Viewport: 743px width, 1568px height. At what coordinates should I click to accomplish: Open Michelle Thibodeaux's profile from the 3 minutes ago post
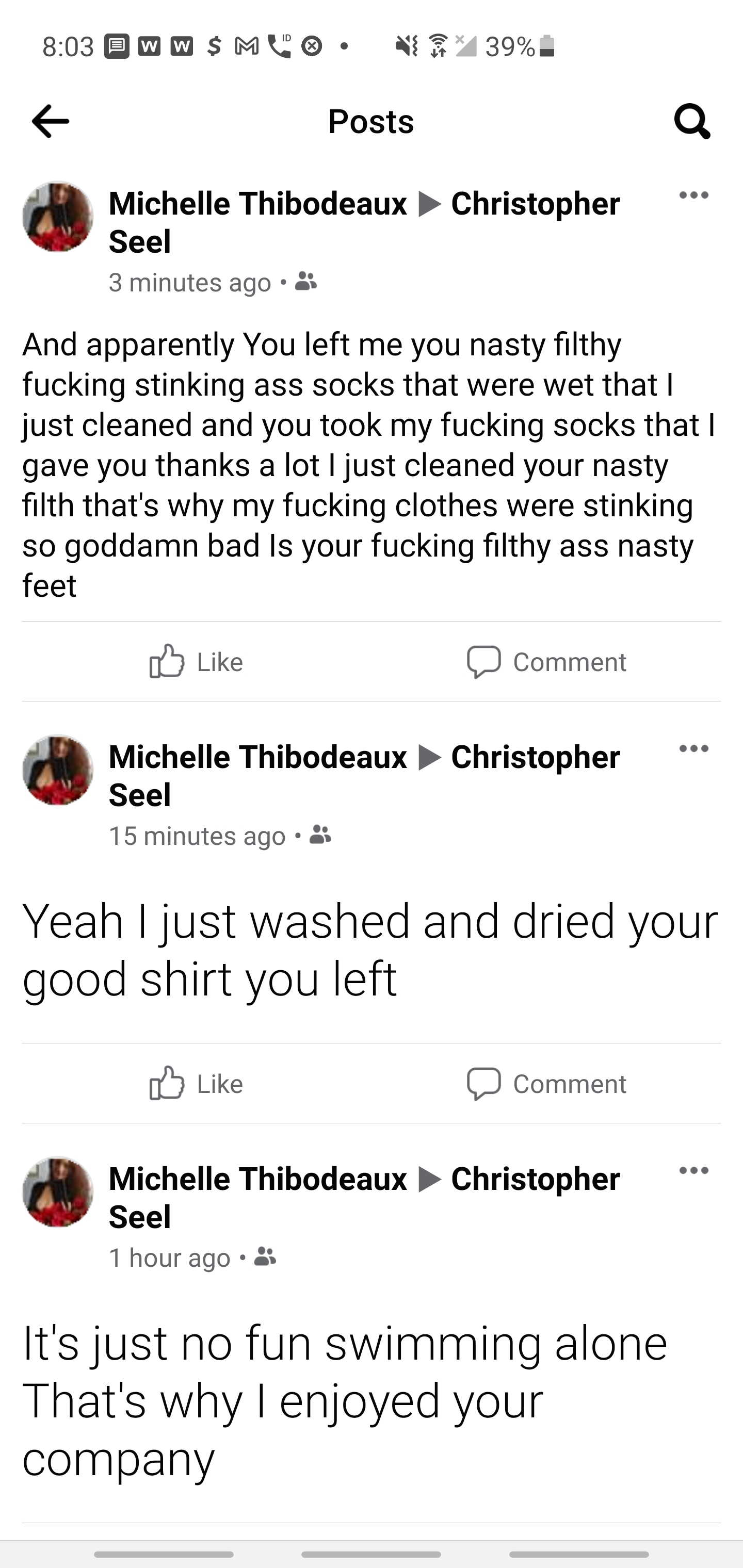[257, 203]
